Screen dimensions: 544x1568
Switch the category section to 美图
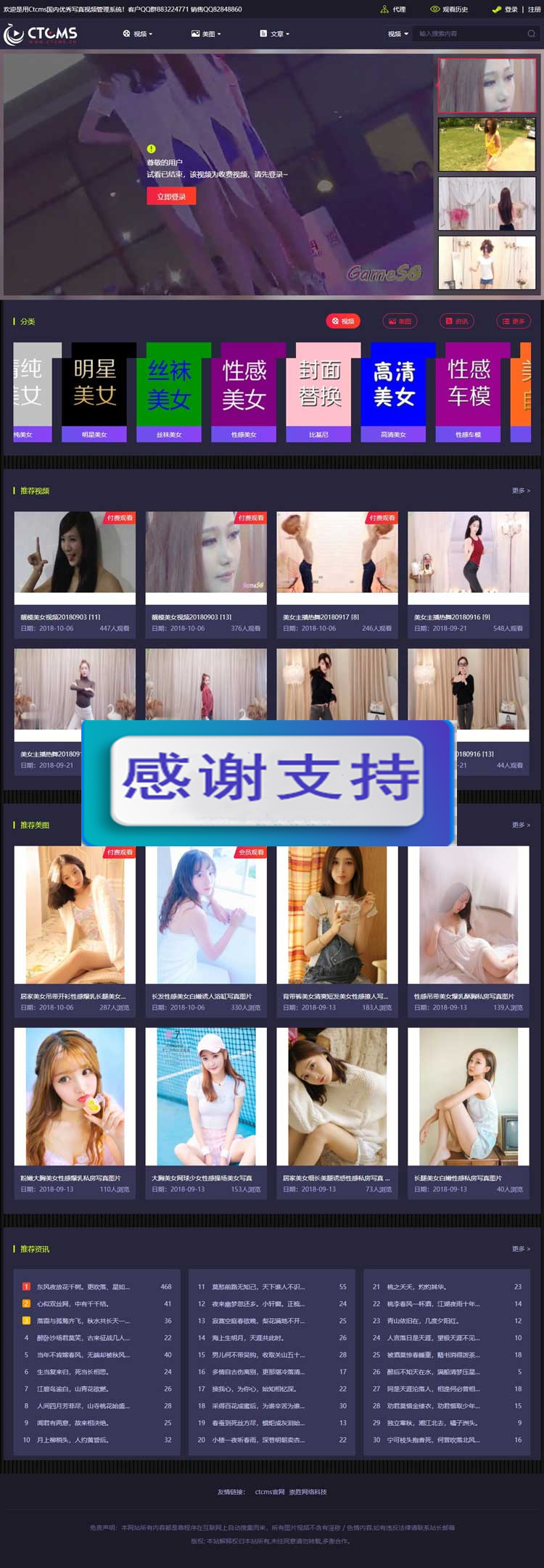400,321
